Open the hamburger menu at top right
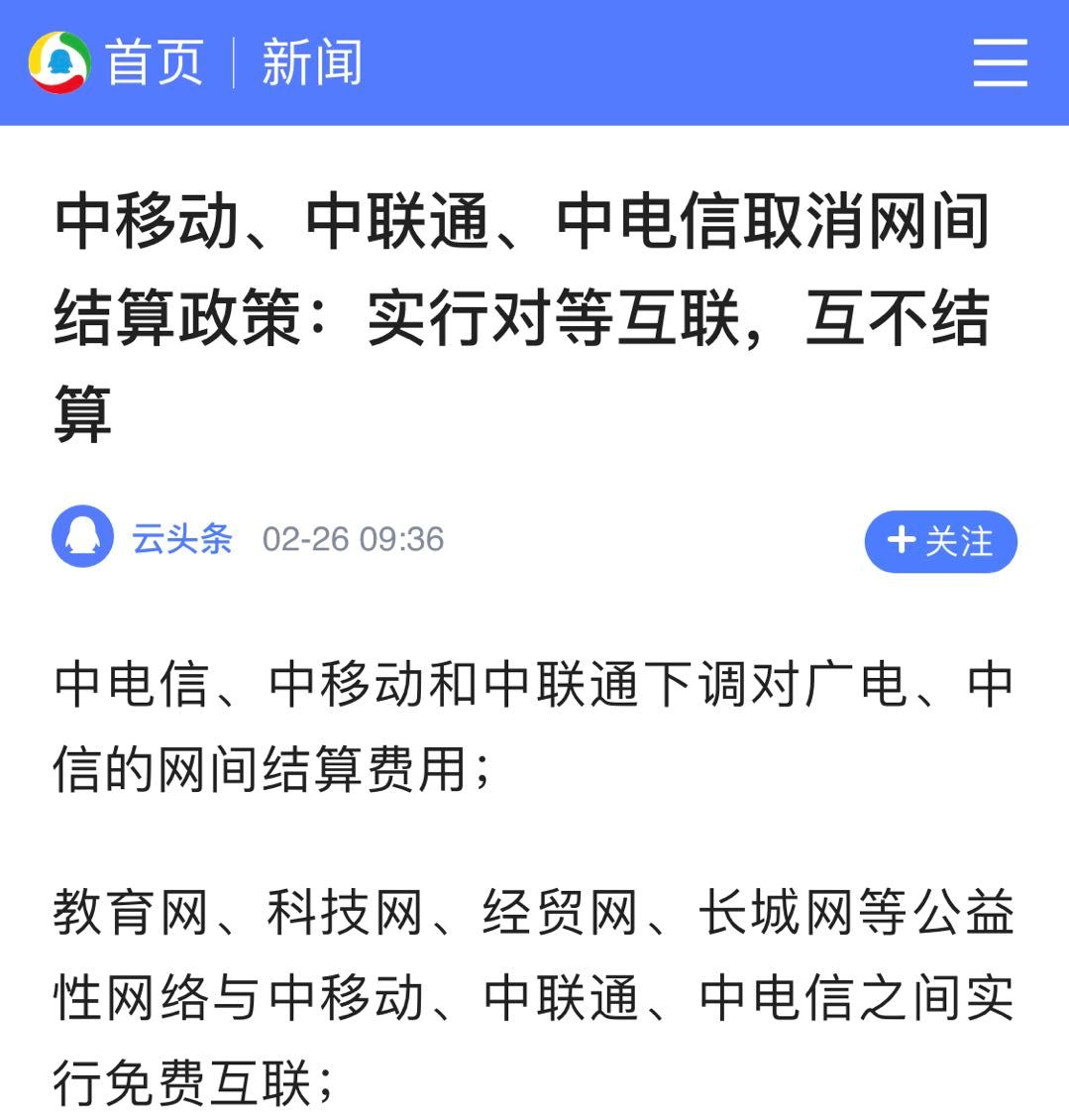 1000,61
